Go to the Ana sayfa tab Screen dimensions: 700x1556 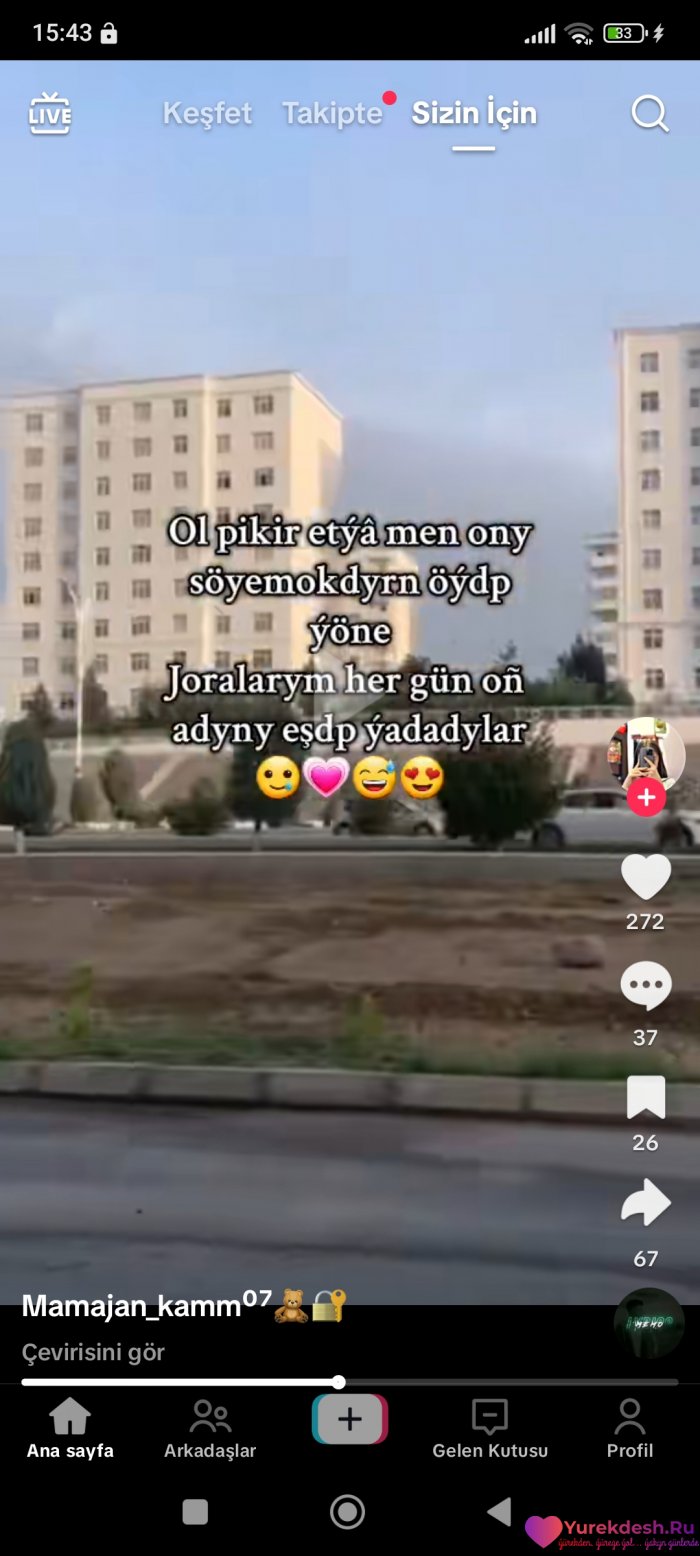coord(70,1429)
